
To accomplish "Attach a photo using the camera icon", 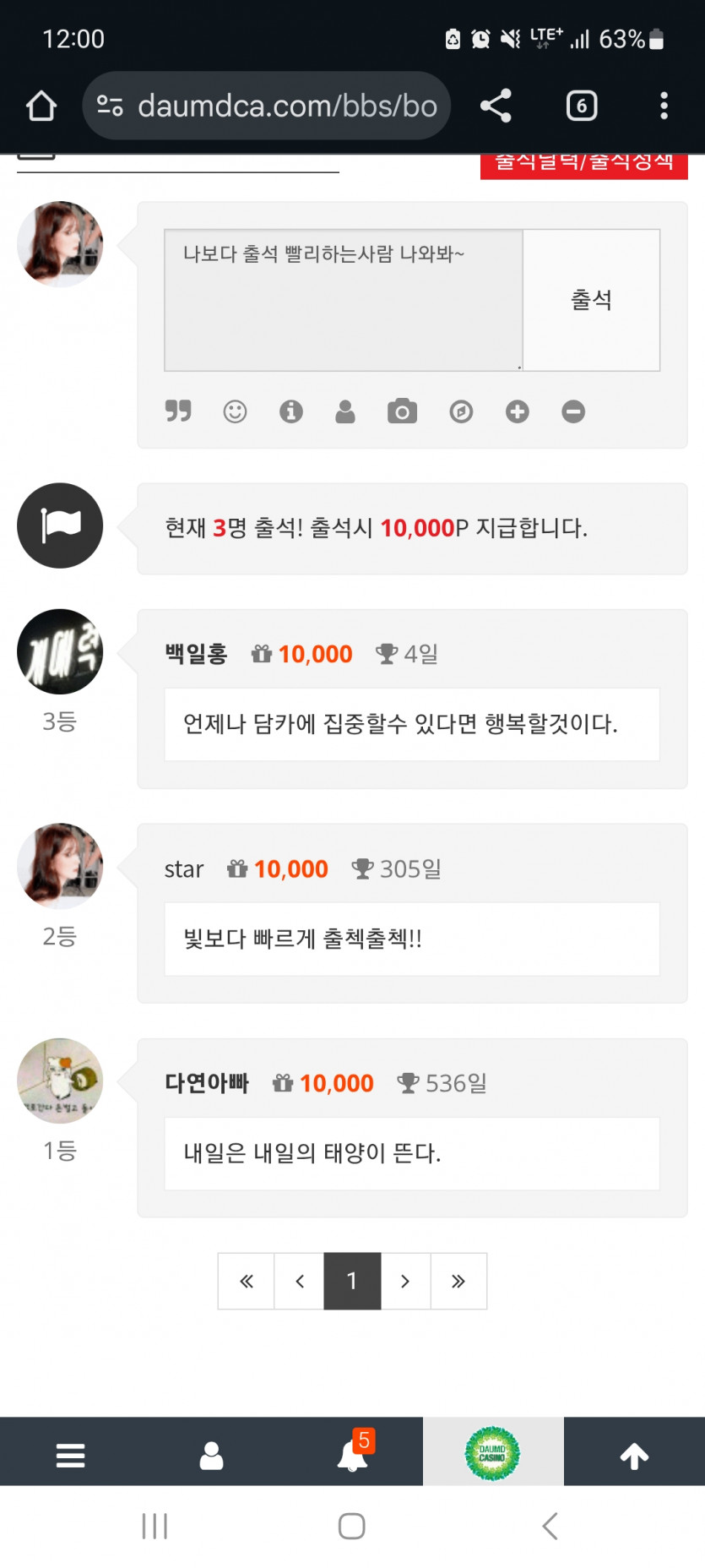I will [403, 411].
